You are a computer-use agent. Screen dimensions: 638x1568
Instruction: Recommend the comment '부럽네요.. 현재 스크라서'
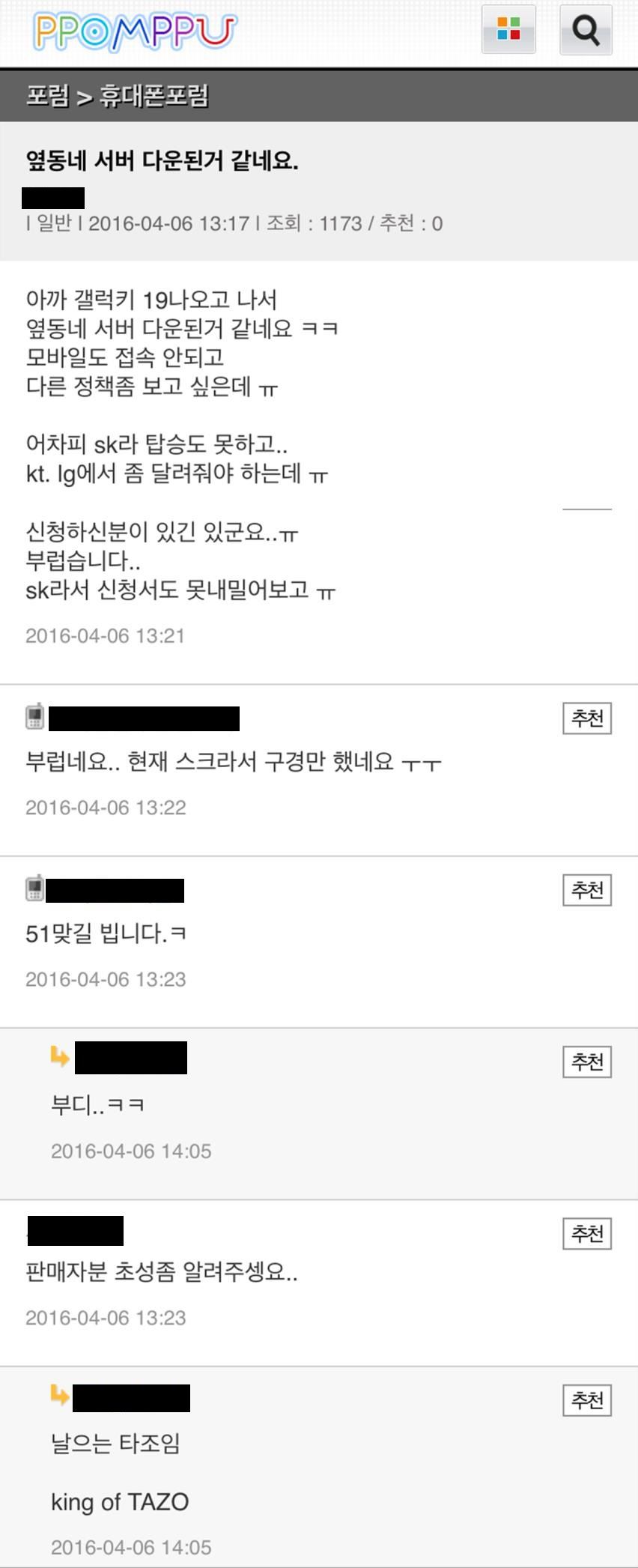(x=587, y=718)
